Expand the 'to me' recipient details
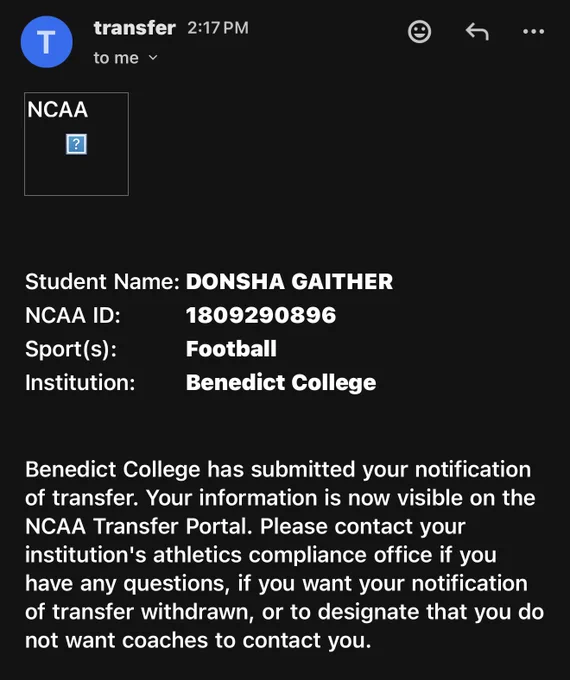The width and height of the screenshot is (570, 680). point(126,58)
